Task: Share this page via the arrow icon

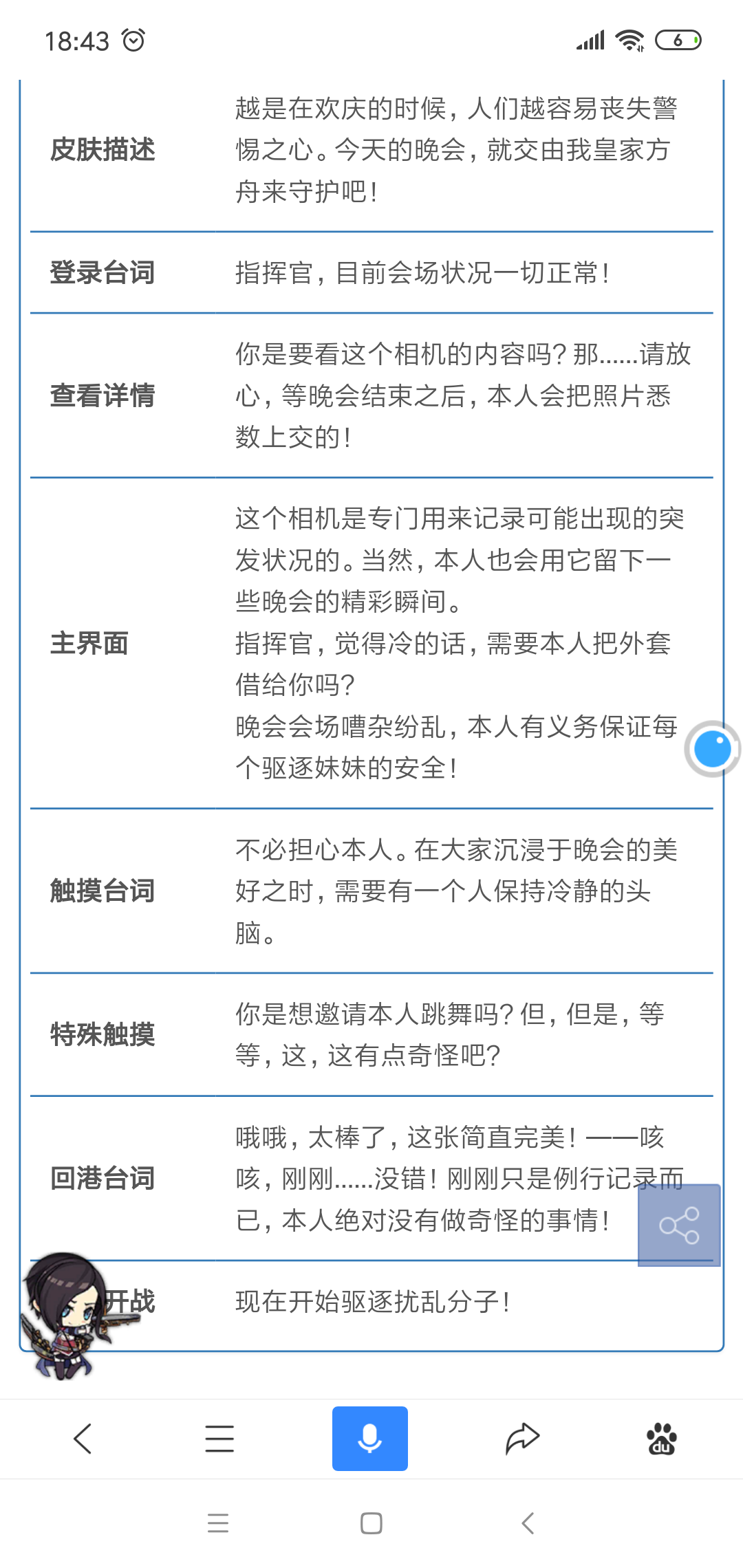Action: click(522, 1438)
